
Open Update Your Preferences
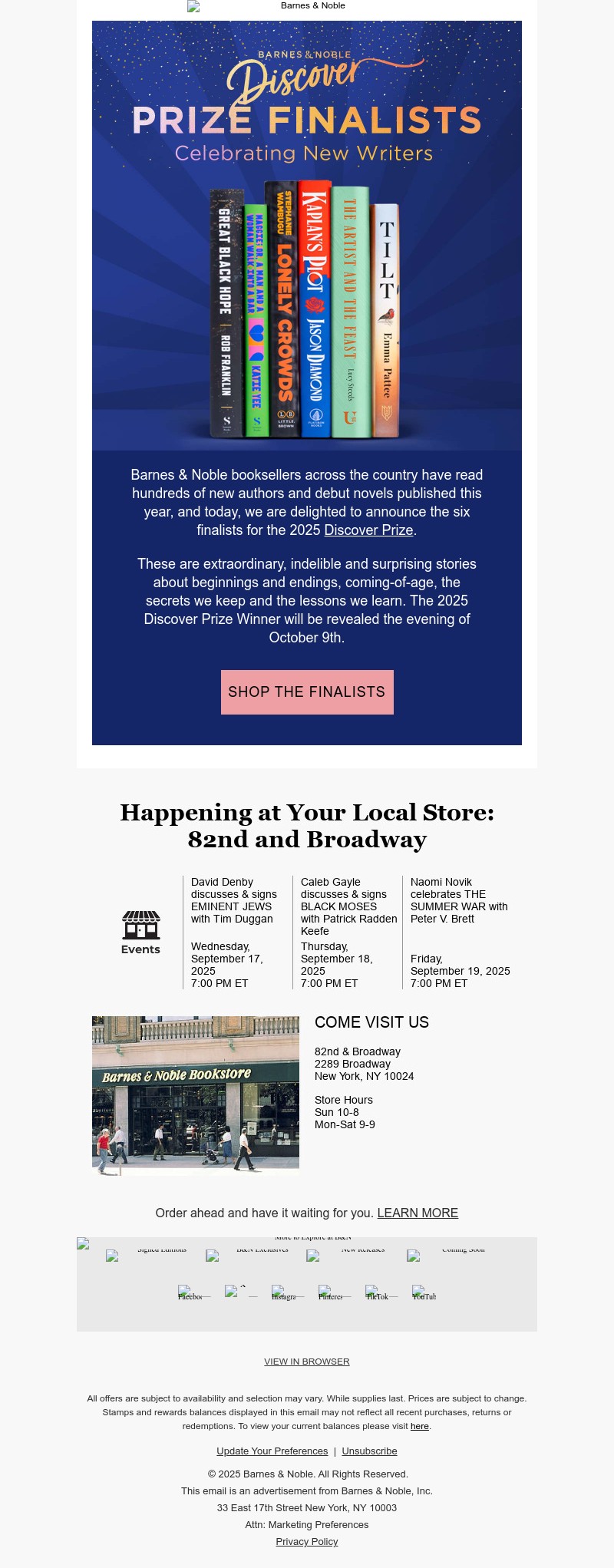pos(272,1451)
